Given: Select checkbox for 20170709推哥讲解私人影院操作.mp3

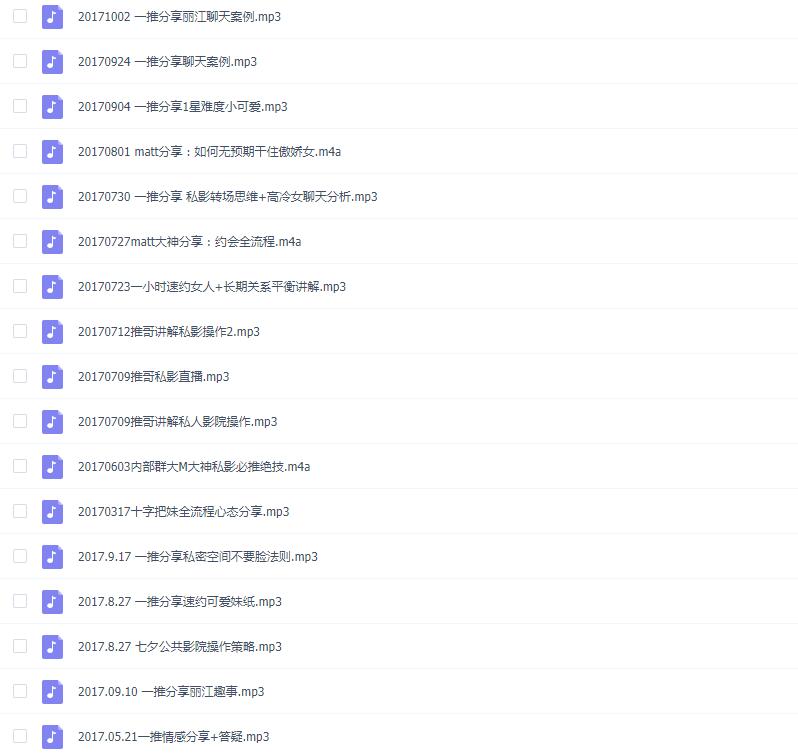Looking at the screenshot, I should tap(20, 421).
